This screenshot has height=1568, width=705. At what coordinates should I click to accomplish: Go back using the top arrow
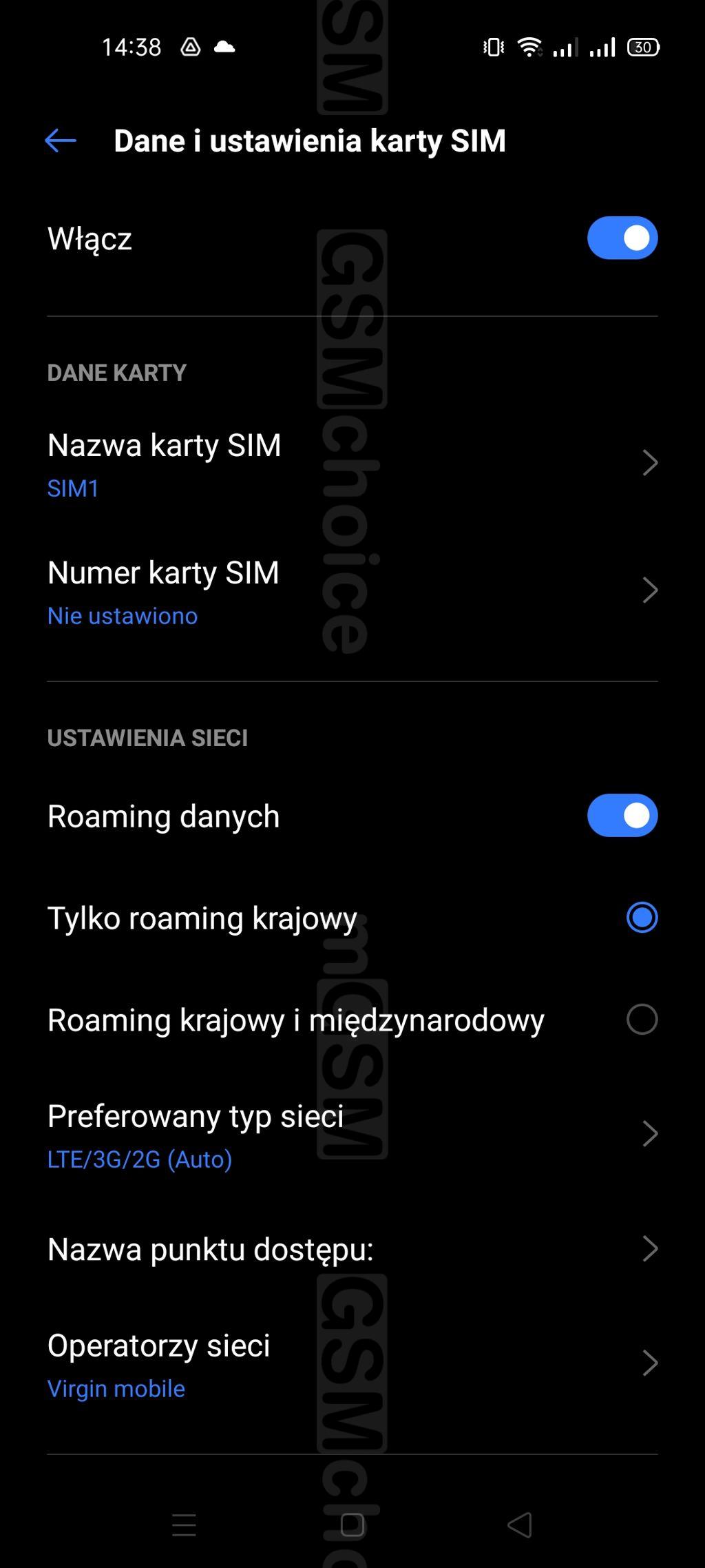61,141
